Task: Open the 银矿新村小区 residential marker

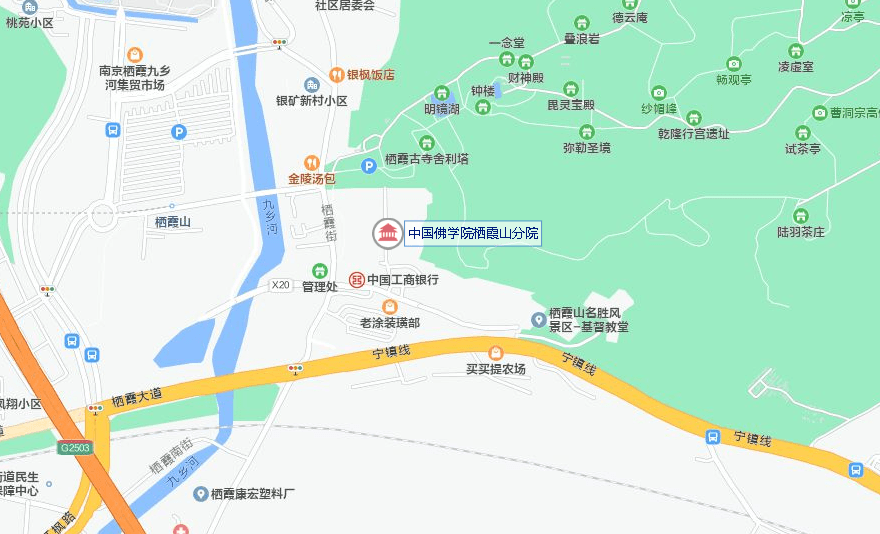Action: [x=312, y=85]
